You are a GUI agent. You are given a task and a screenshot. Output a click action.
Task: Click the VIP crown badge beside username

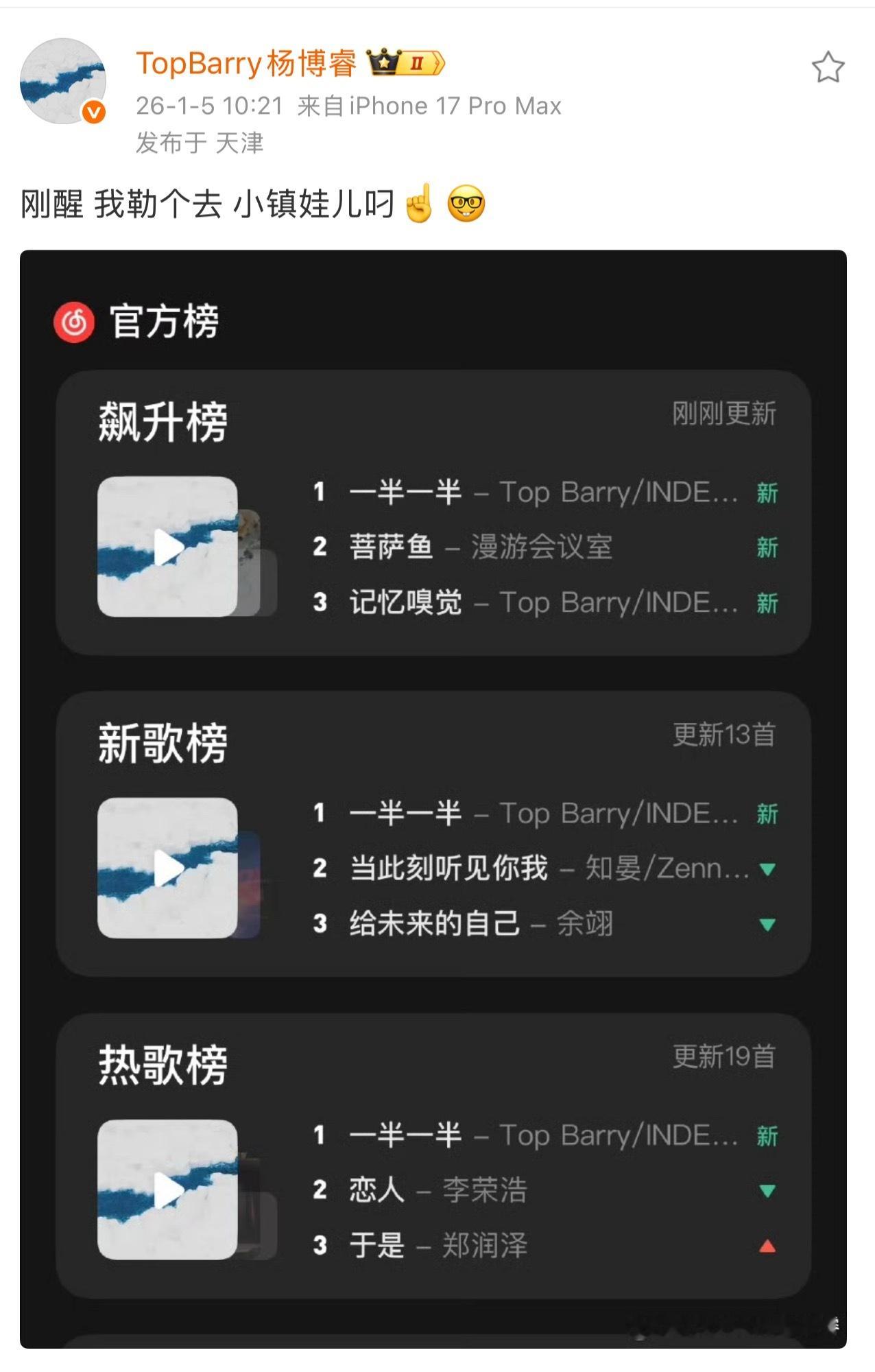(x=384, y=64)
